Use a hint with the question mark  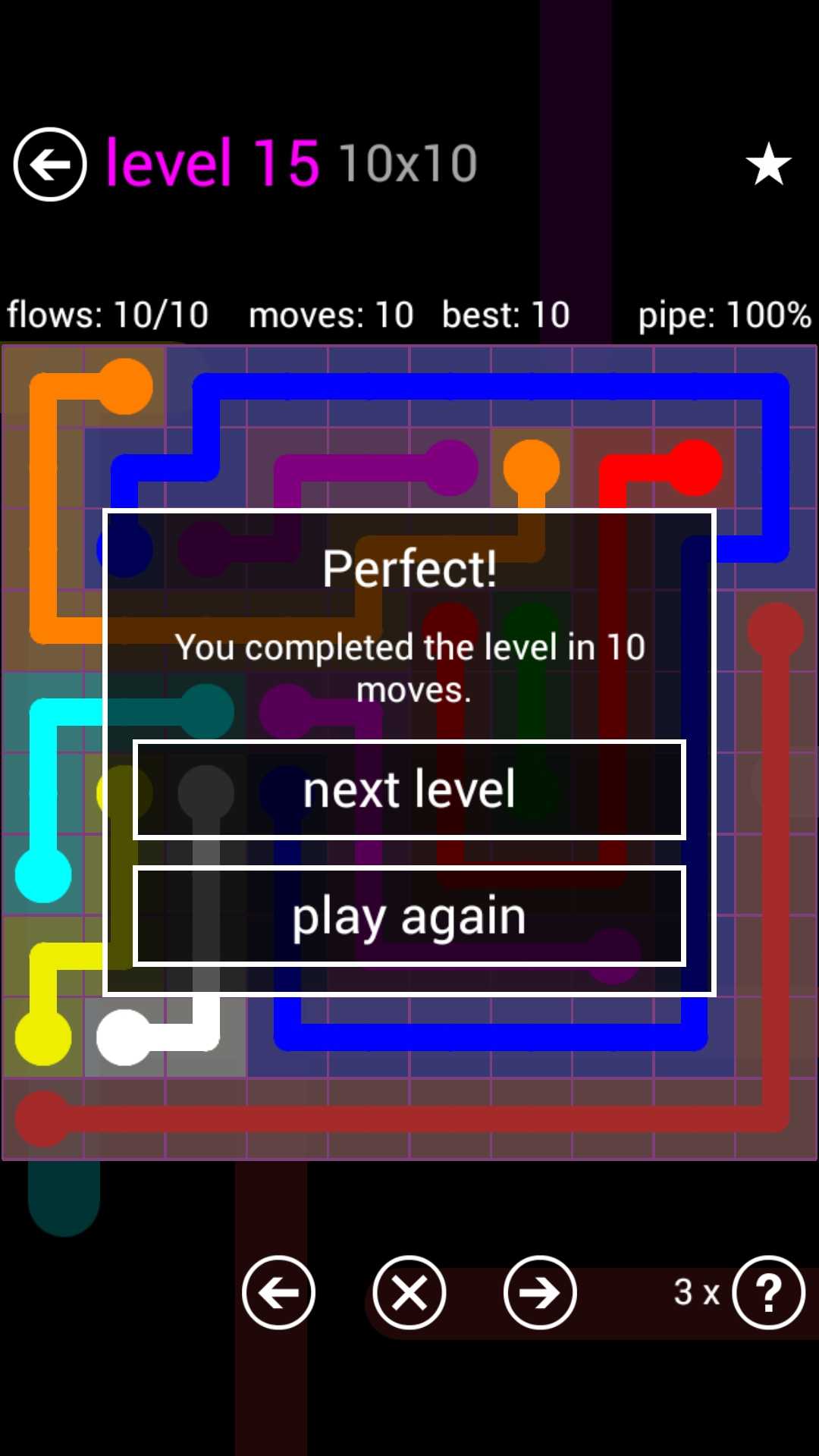click(768, 1292)
